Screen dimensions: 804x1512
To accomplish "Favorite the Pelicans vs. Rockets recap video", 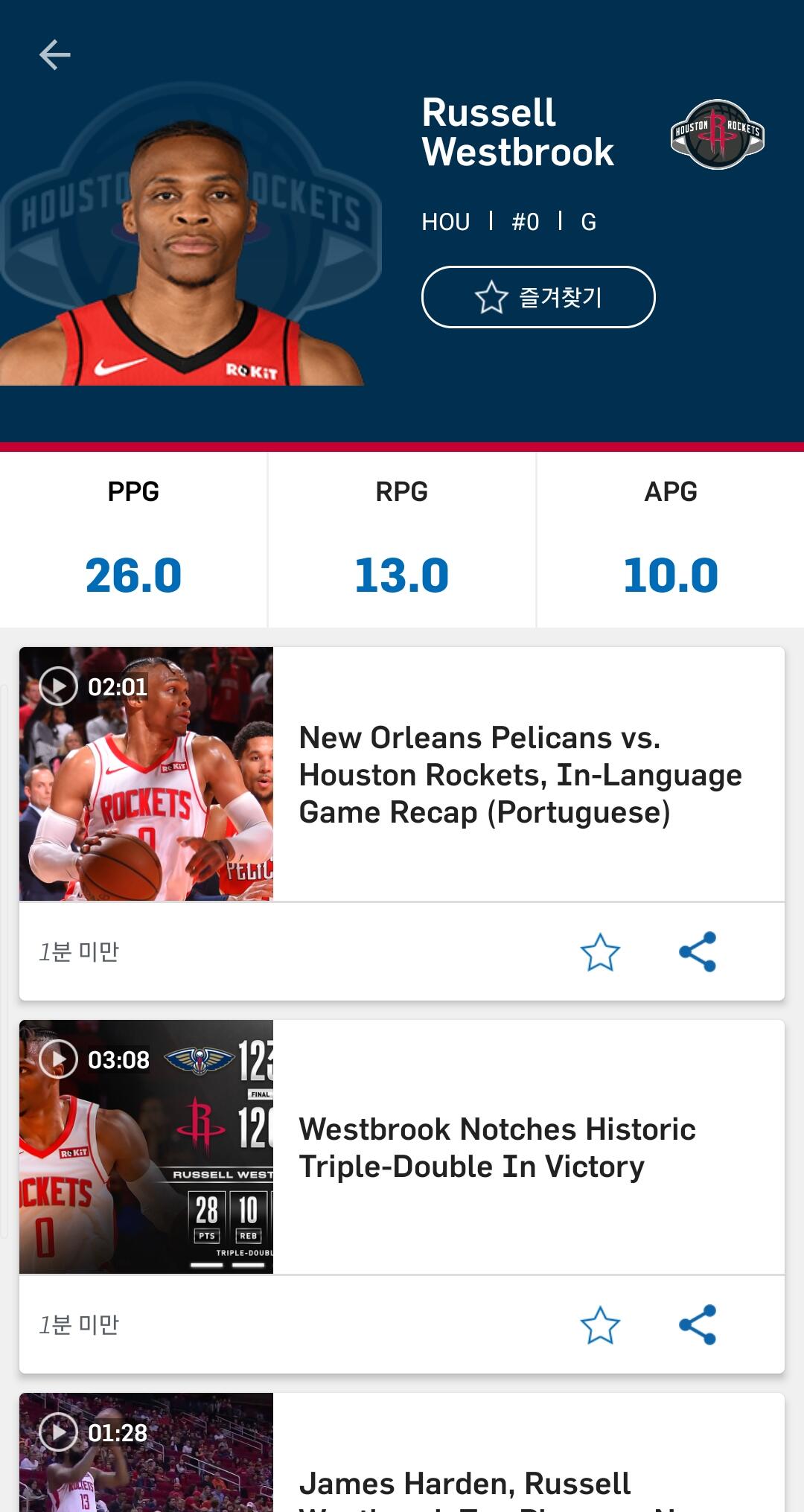I will [x=599, y=951].
